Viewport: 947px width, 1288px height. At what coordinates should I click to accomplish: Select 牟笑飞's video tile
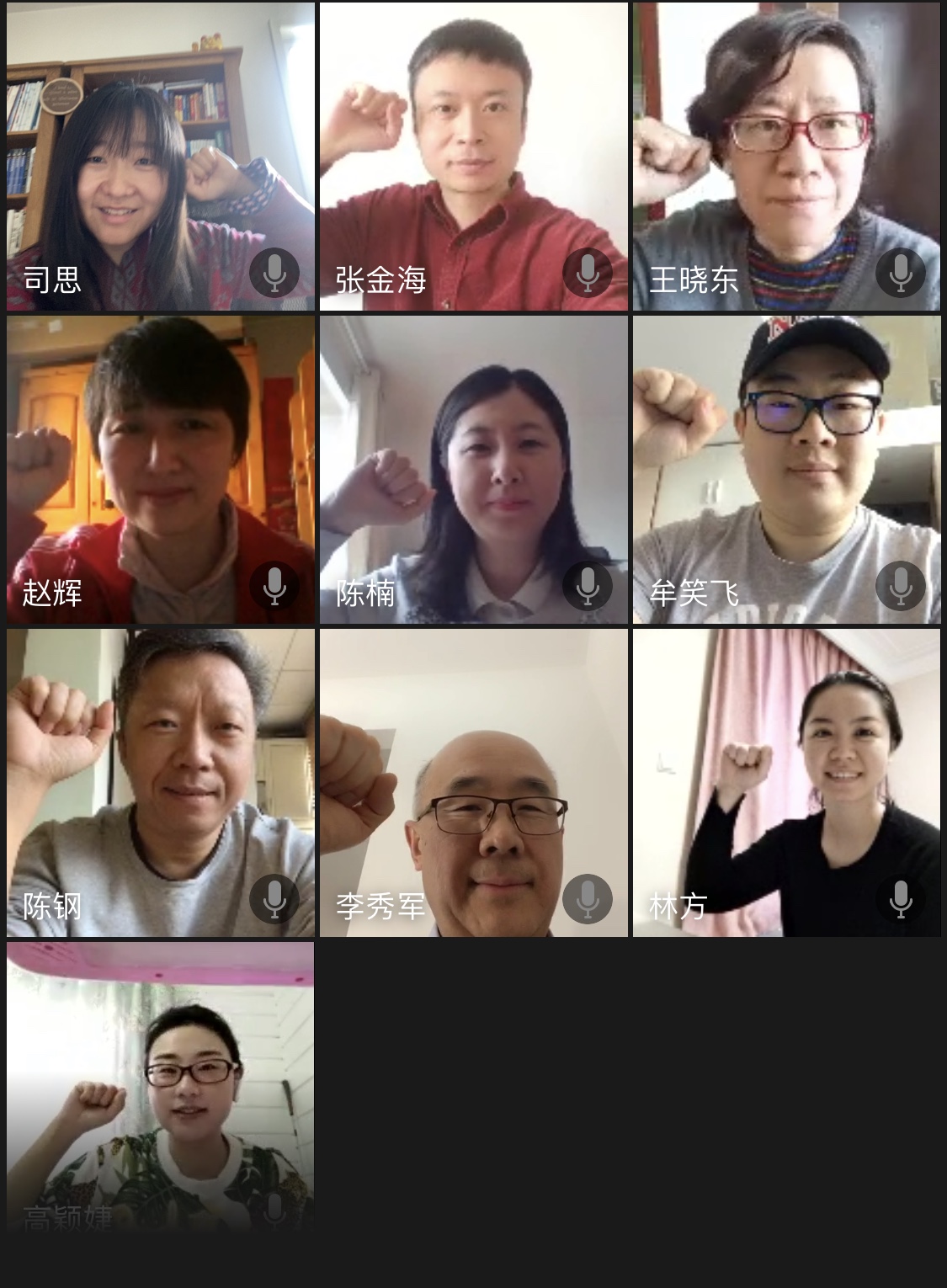point(786,470)
